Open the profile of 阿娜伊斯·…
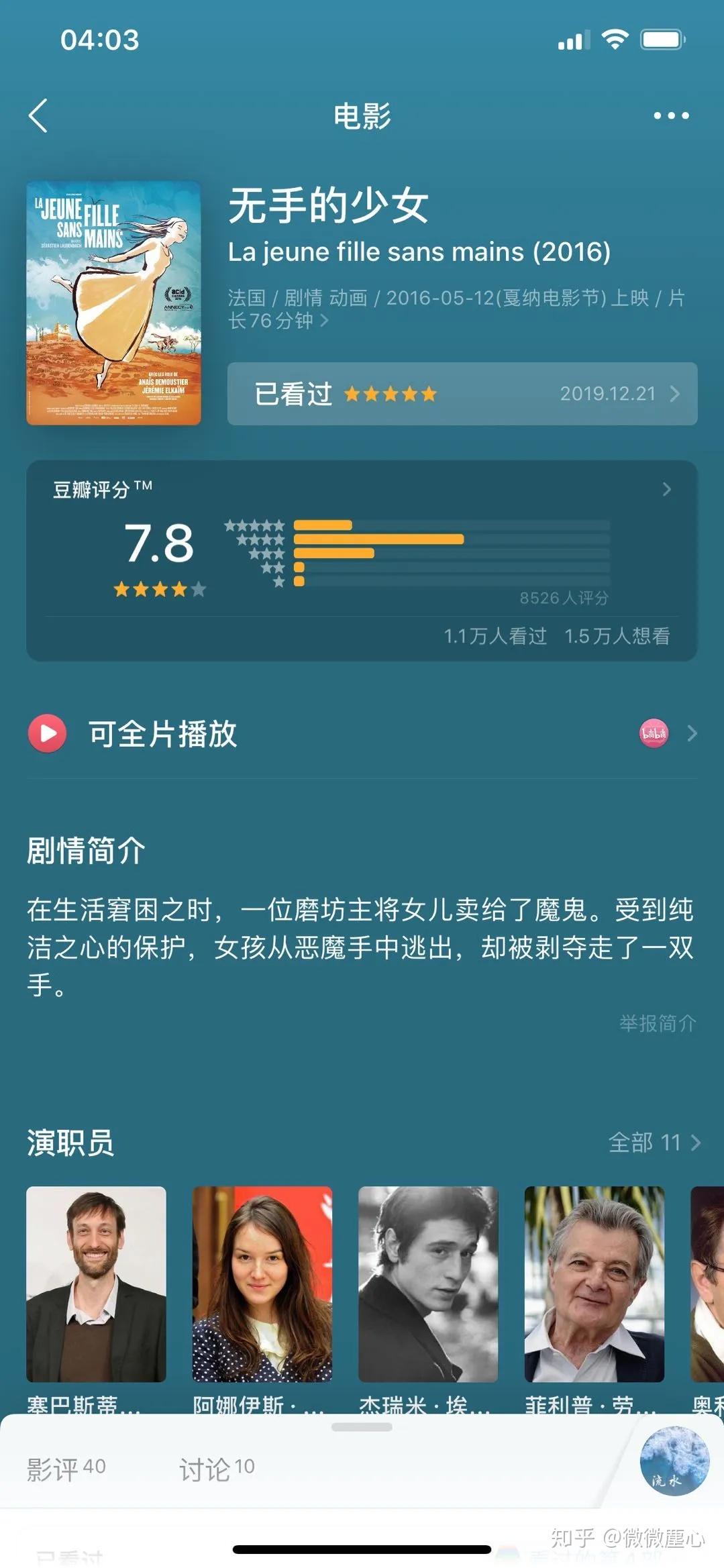 point(262,1284)
